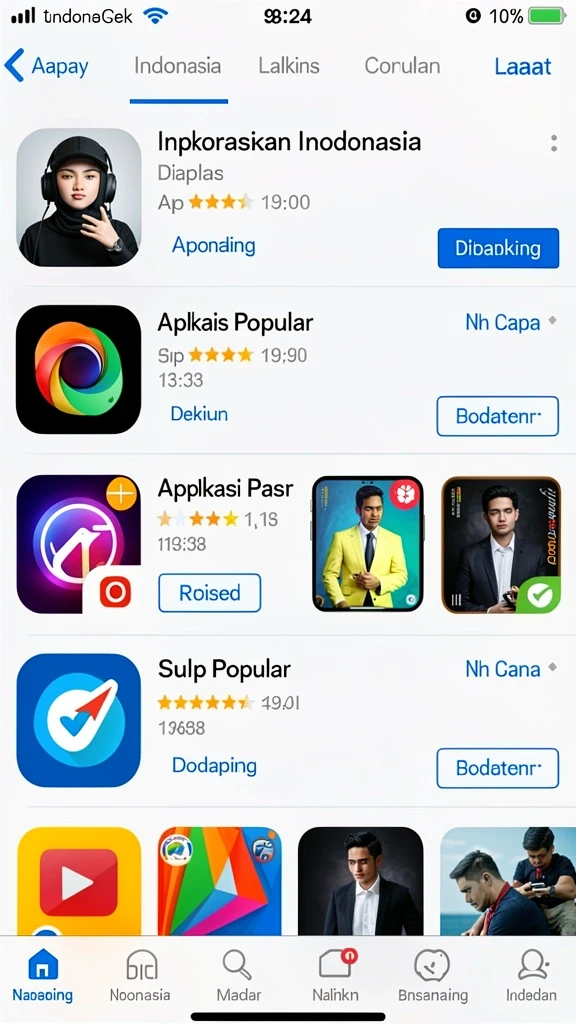Image resolution: width=576 pixels, height=1024 pixels.
Task: Tap Bodatenr button for Sulp Popular
Action: pyautogui.click(x=498, y=768)
